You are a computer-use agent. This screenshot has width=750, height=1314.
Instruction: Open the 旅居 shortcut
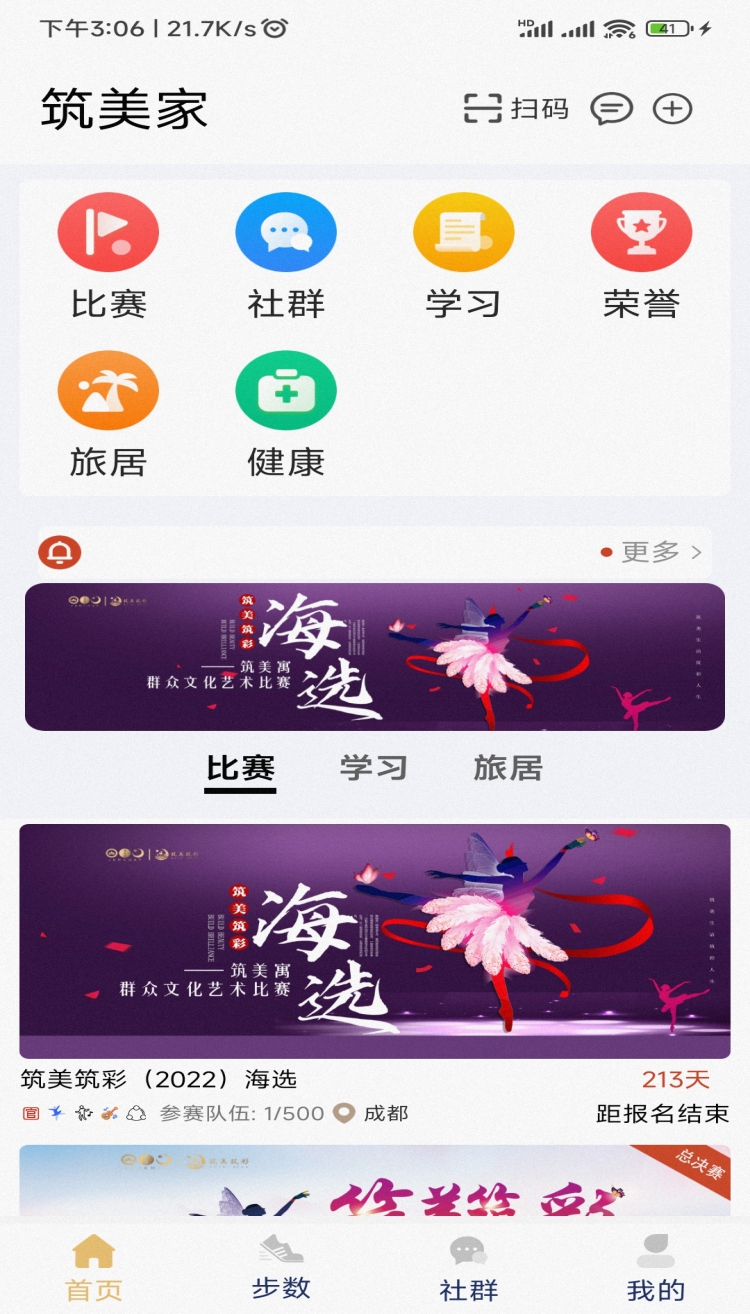[x=108, y=413]
